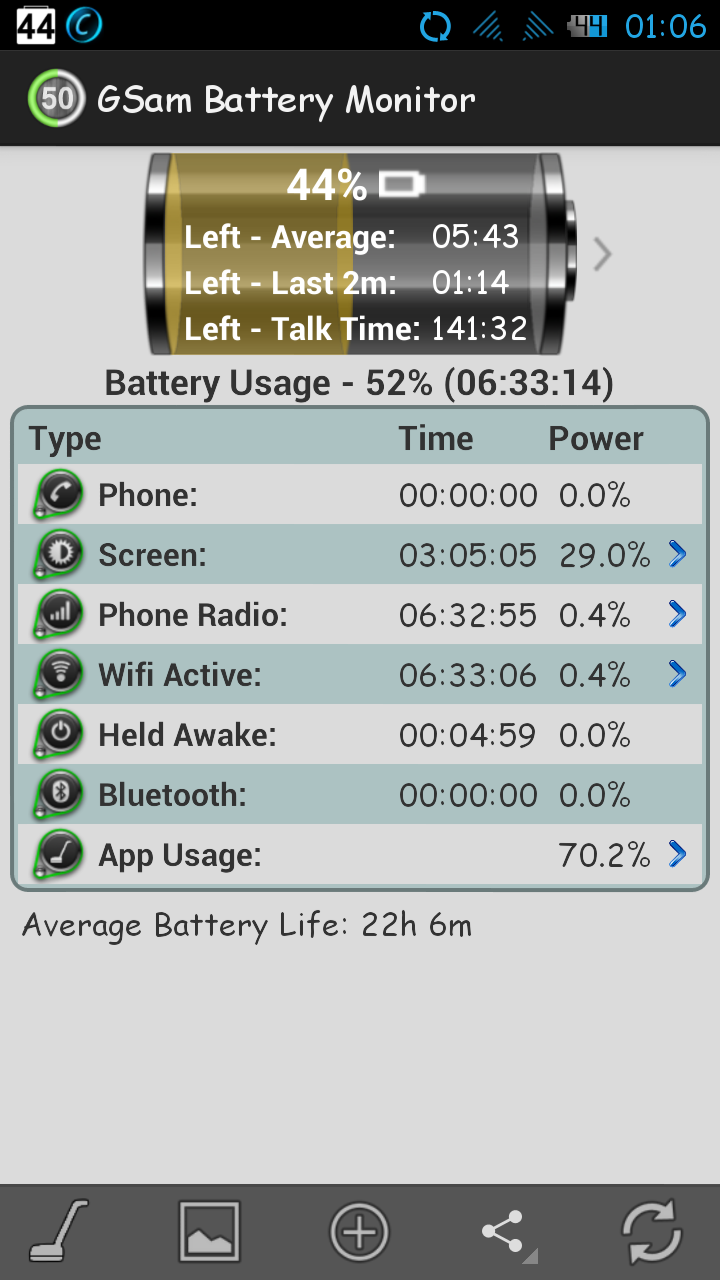The height and width of the screenshot is (1280, 720).
Task: Open the Phone Radio details row
Action: click(360, 615)
